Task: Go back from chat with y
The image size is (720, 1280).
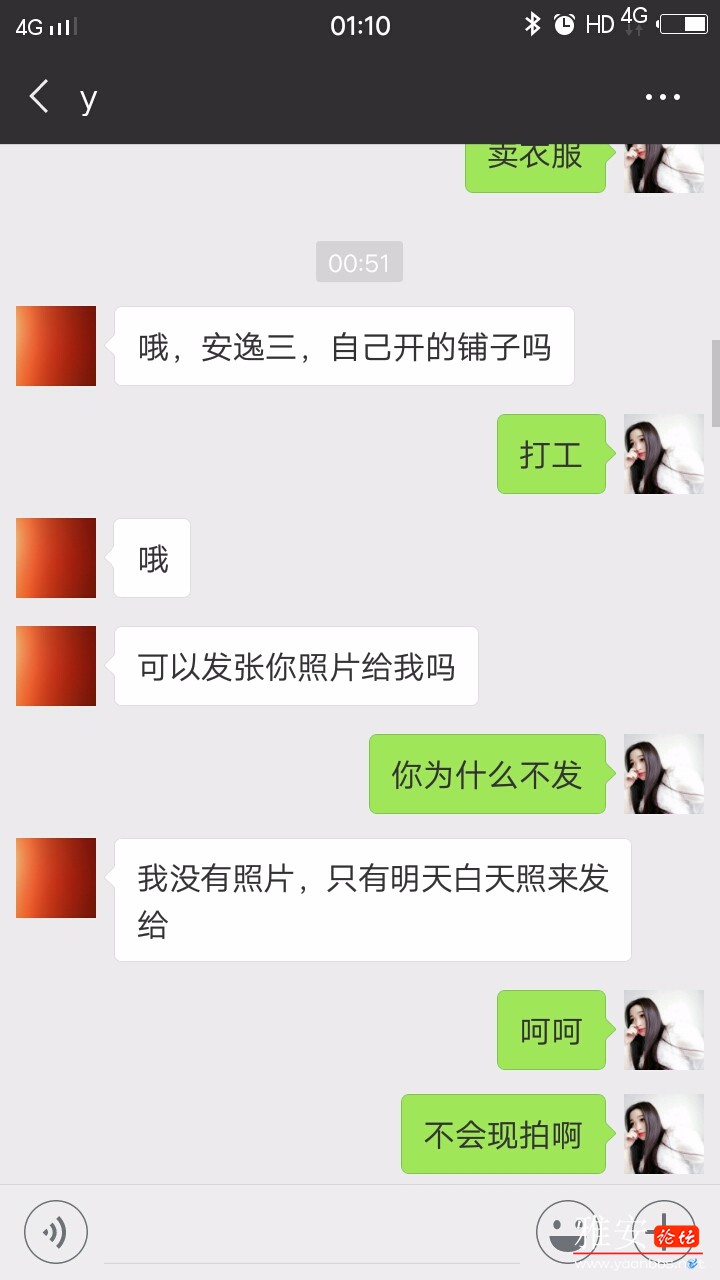Action: 40,97
